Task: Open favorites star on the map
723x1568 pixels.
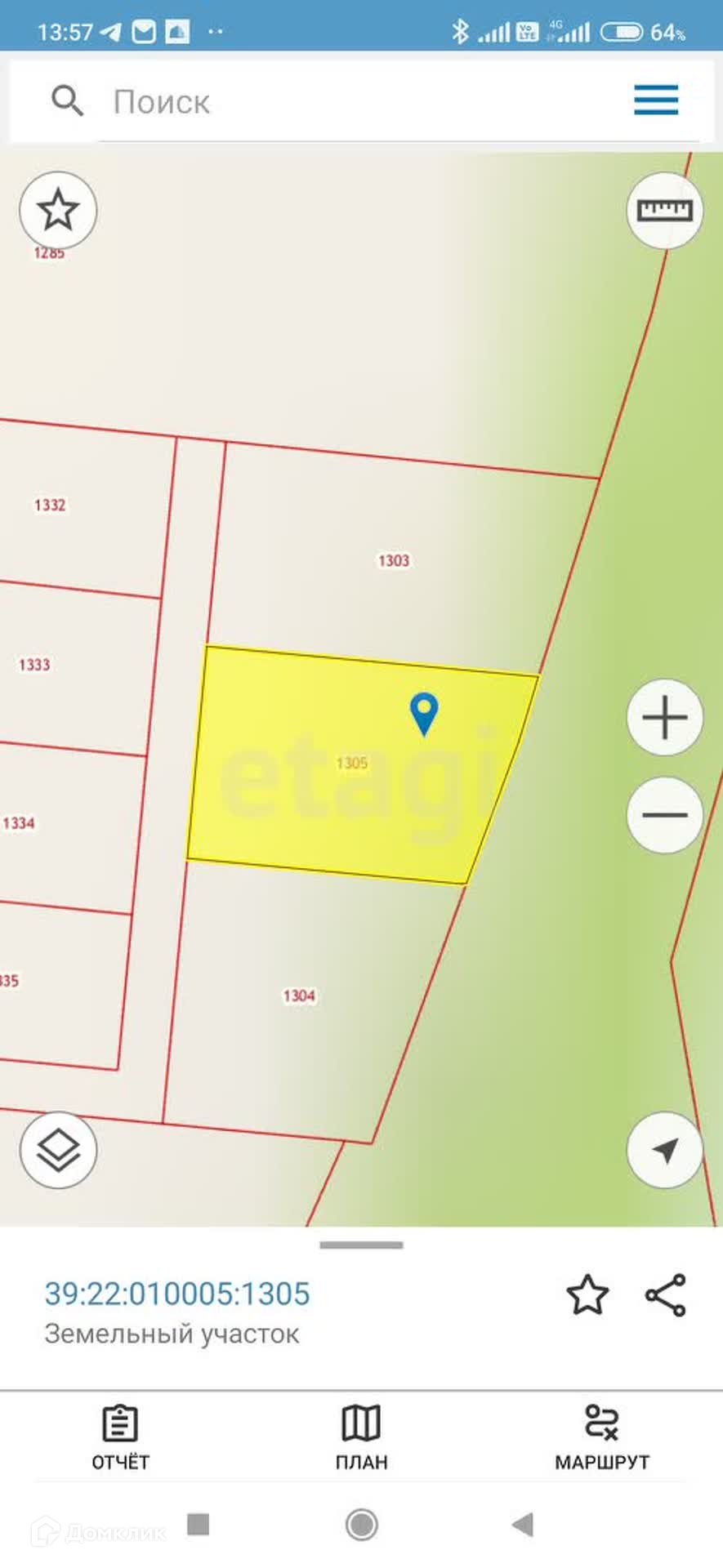Action: pyautogui.click(x=58, y=211)
